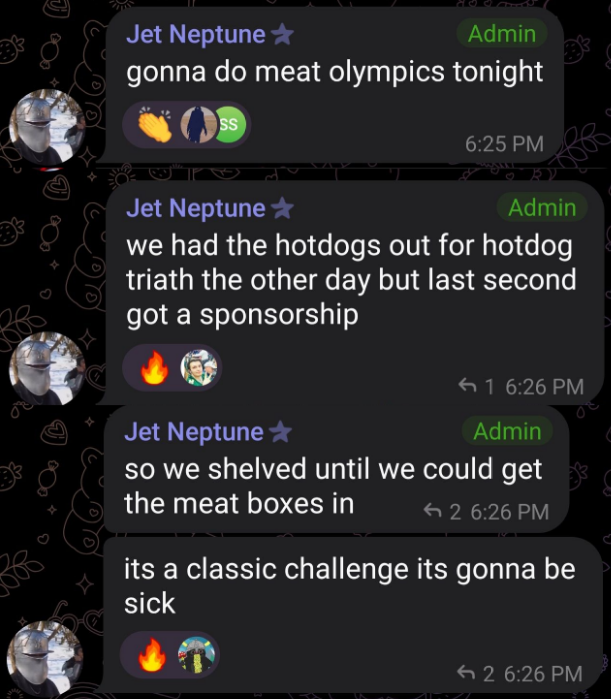Tap the fire reaction under the hotdog sponsorship message
611x699 pixels.
[x=154, y=370]
